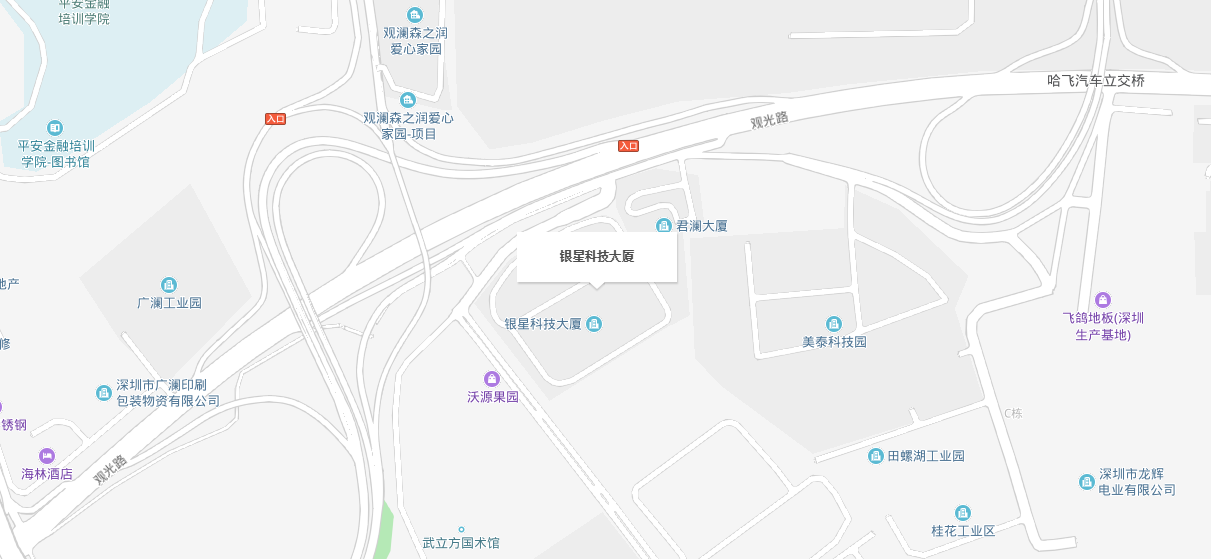The height and width of the screenshot is (559, 1211).
Task: Tap the 广澜工业园 marker
Action: tap(169, 286)
